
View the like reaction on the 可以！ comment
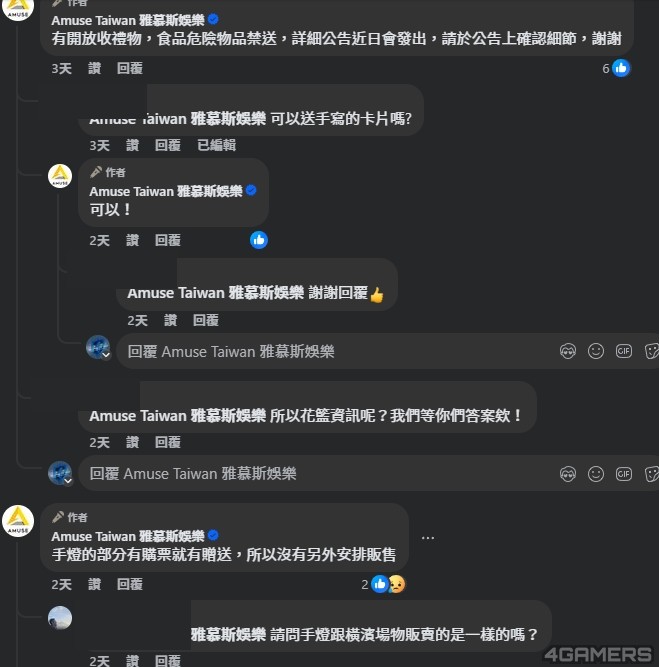(x=259, y=240)
